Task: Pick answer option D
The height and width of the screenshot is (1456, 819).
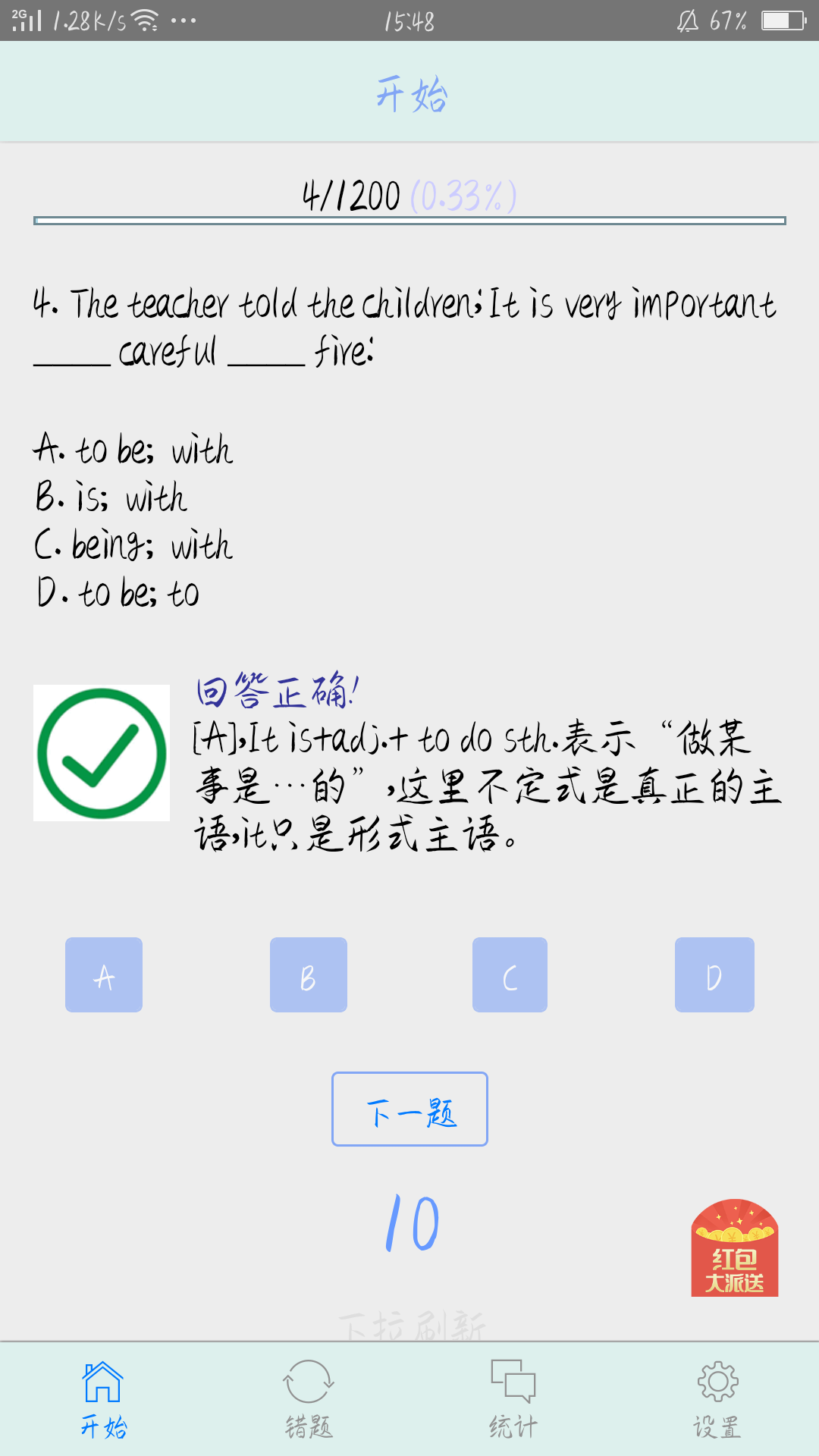Action: click(x=714, y=975)
